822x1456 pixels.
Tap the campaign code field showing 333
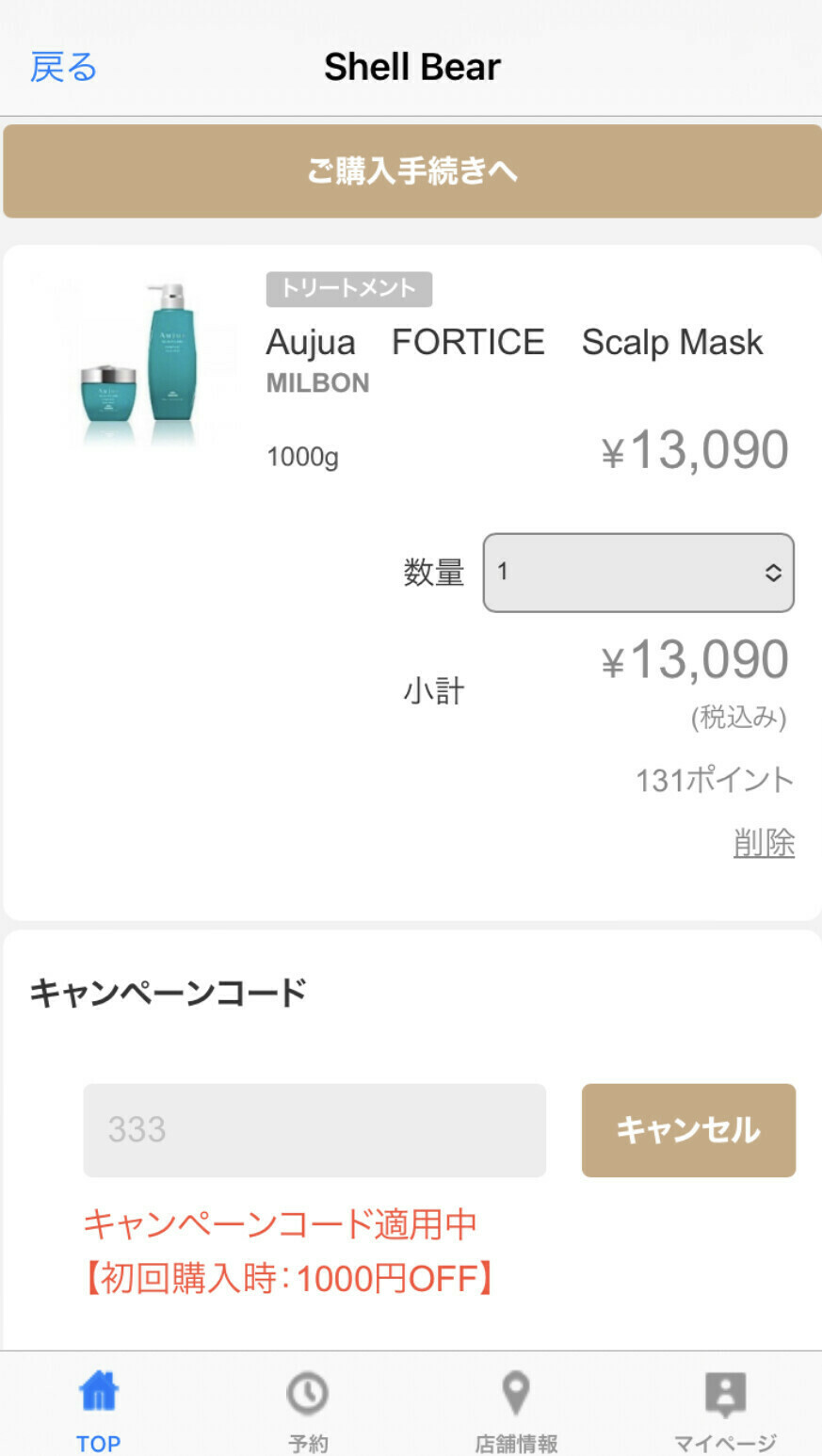coord(314,1130)
